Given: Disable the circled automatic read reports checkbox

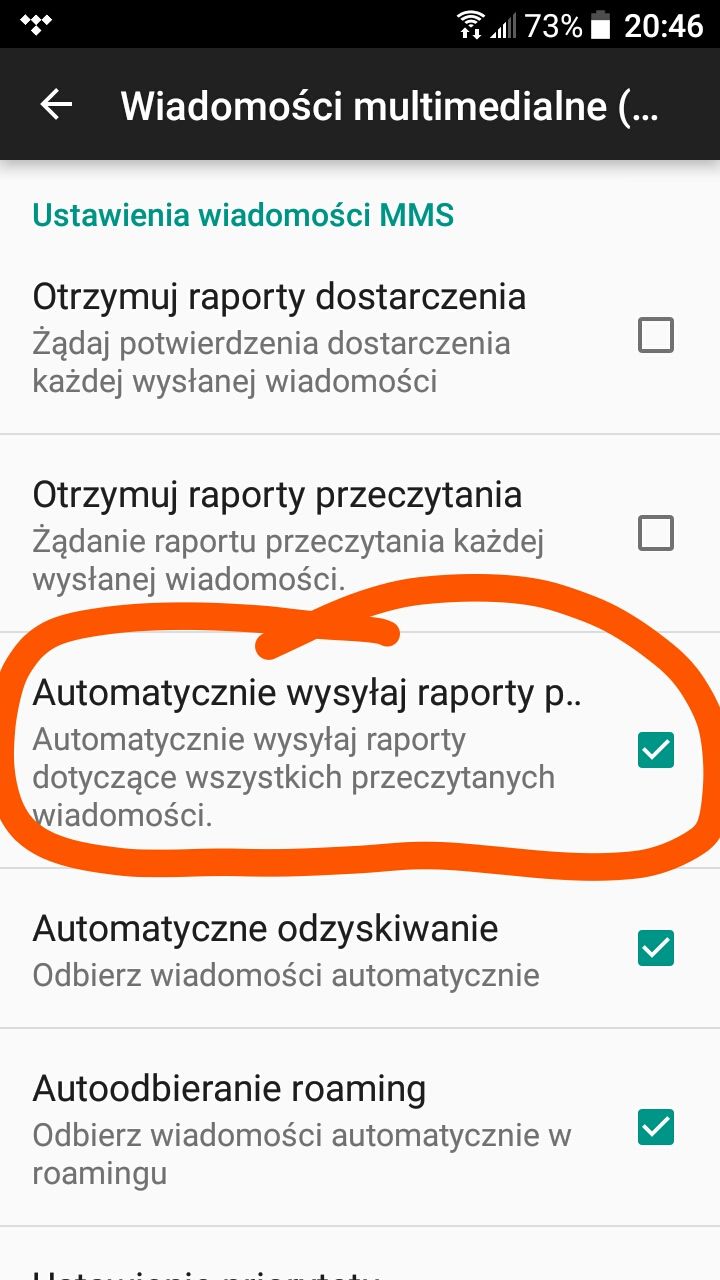Looking at the screenshot, I should click(x=655, y=749).
